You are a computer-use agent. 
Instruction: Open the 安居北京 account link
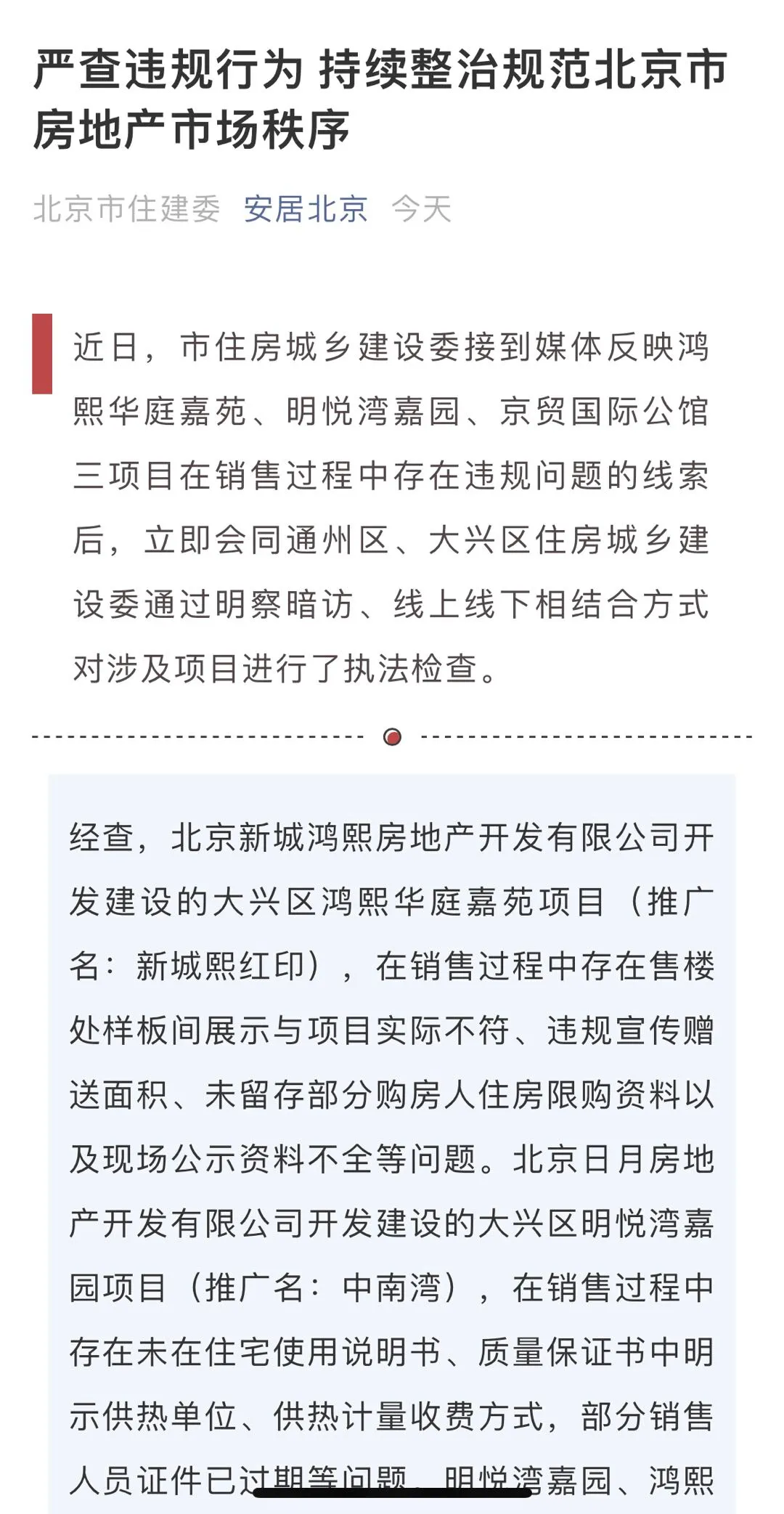[306, 209]
